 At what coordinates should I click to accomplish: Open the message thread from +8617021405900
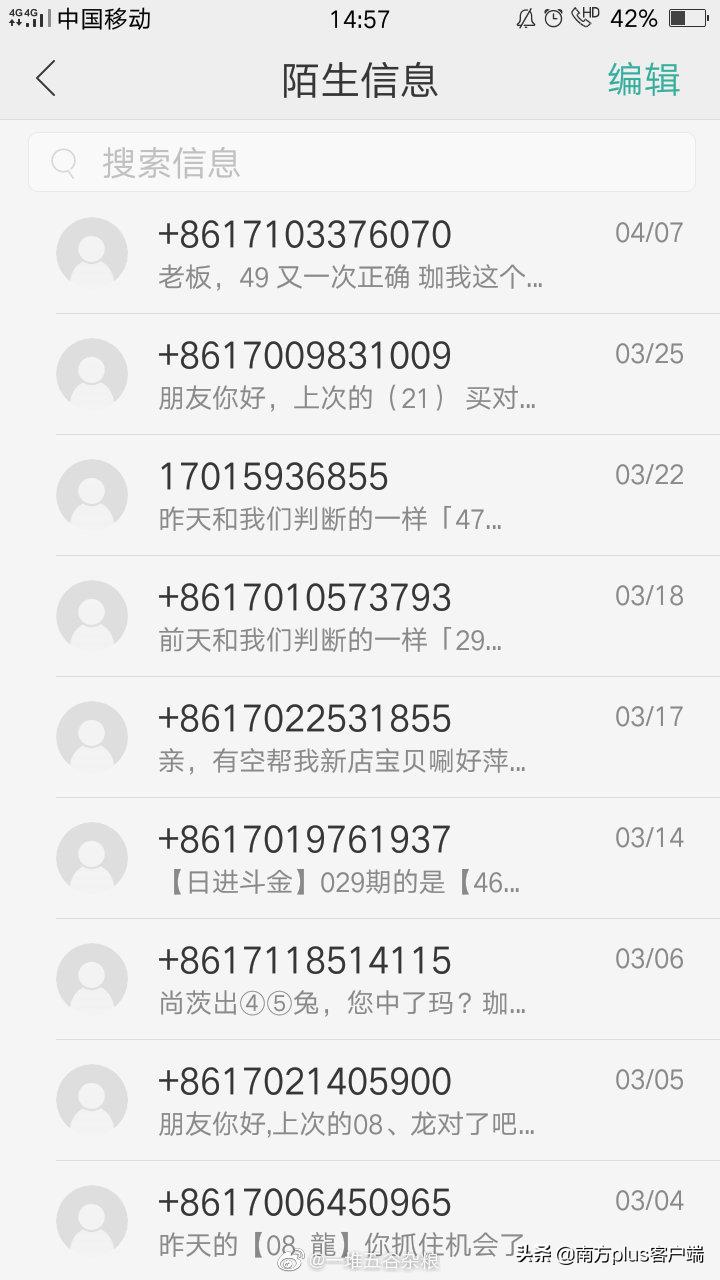point(360,1100)
